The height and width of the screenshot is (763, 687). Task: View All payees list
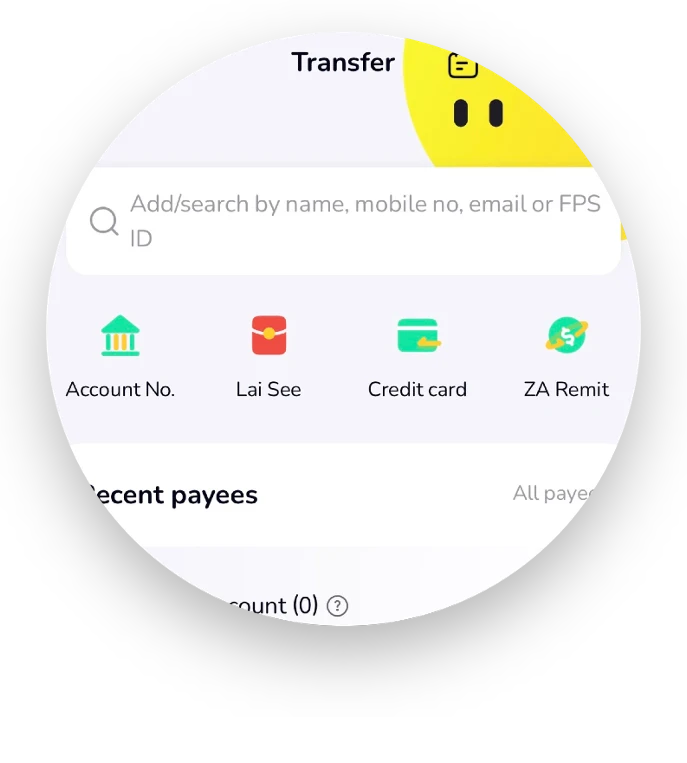[555, 493]
